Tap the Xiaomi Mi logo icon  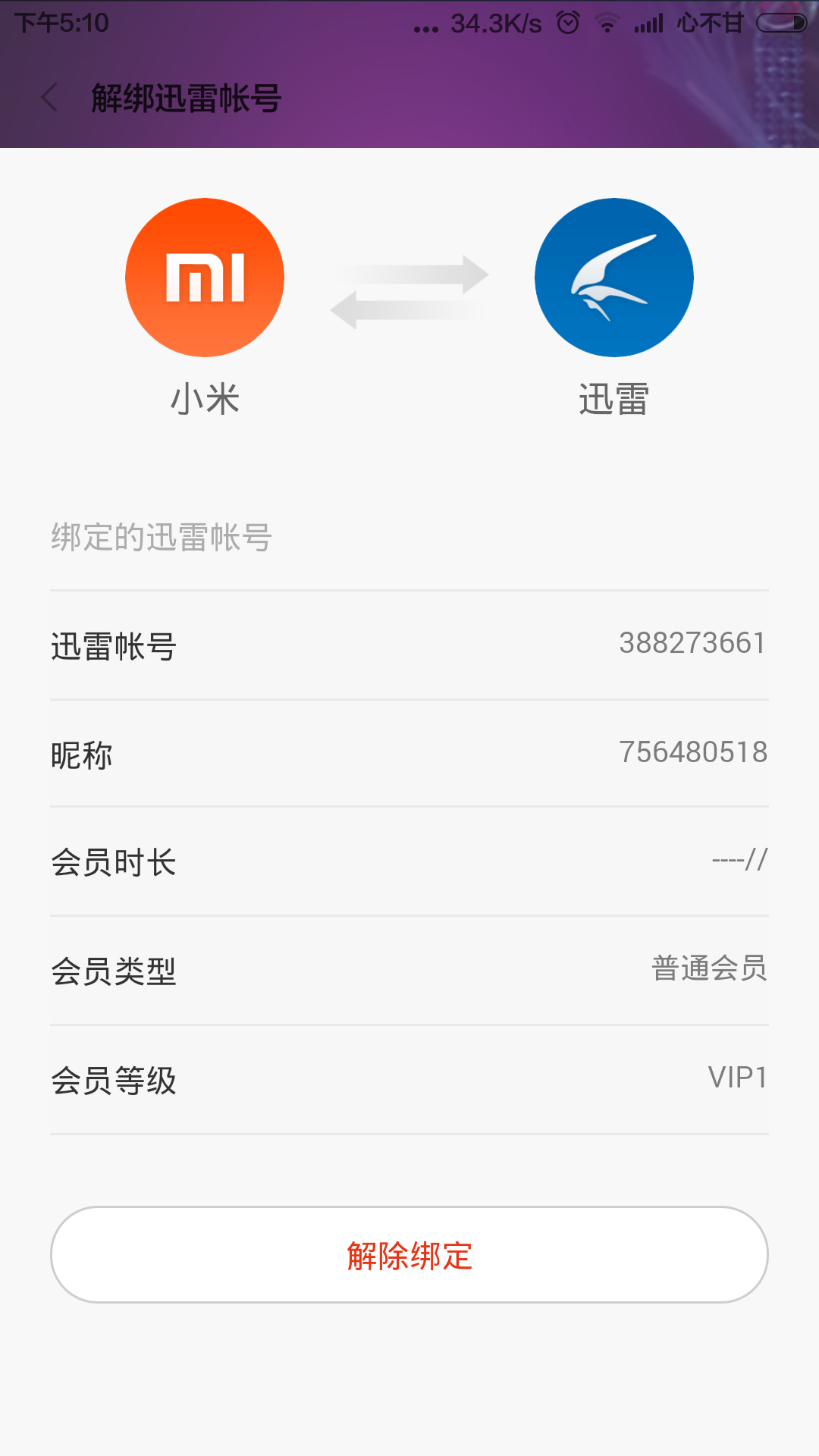(205, 278)
